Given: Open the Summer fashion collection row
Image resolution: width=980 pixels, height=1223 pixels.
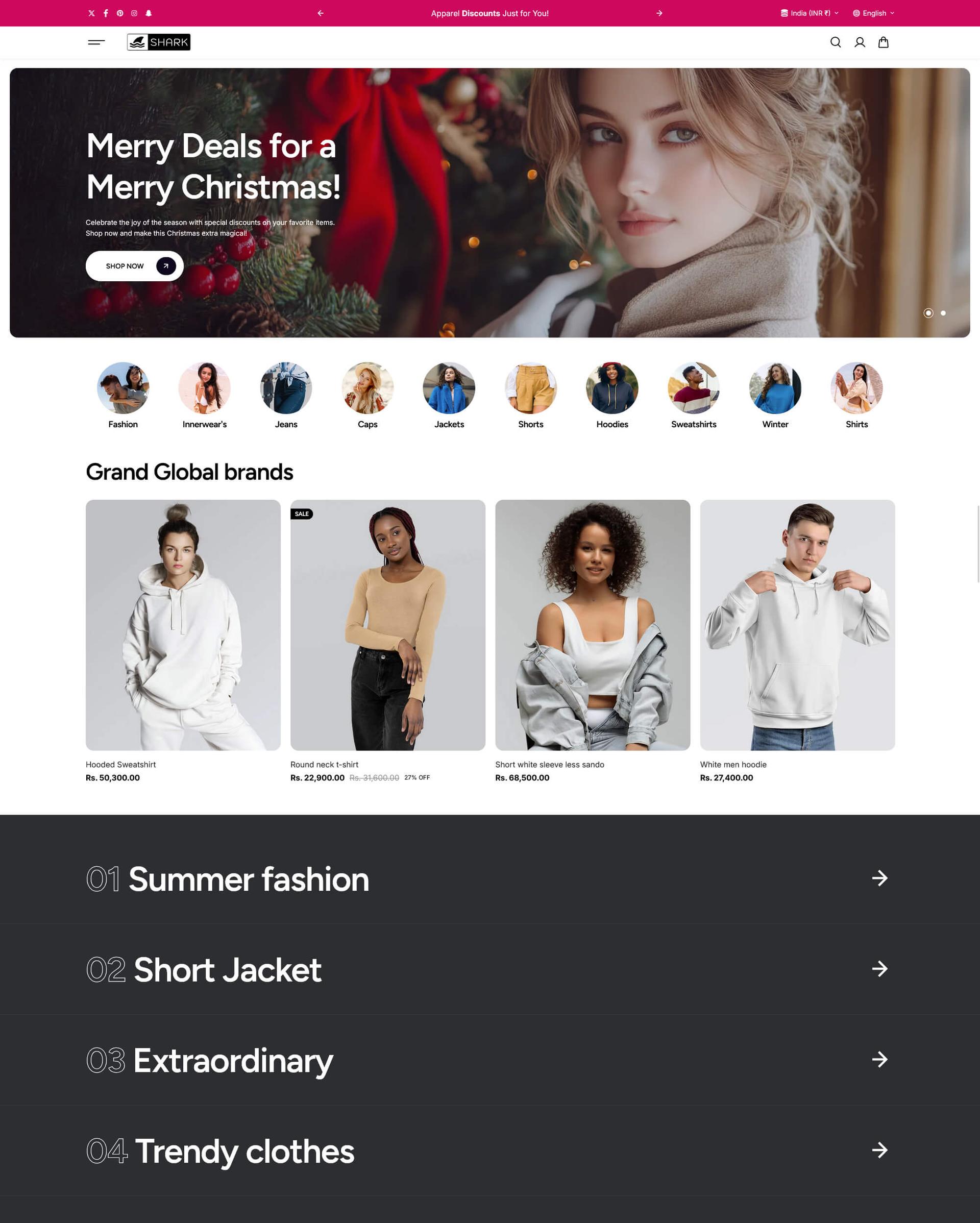Looking at the screenshot, I should [x=249, y=878].
